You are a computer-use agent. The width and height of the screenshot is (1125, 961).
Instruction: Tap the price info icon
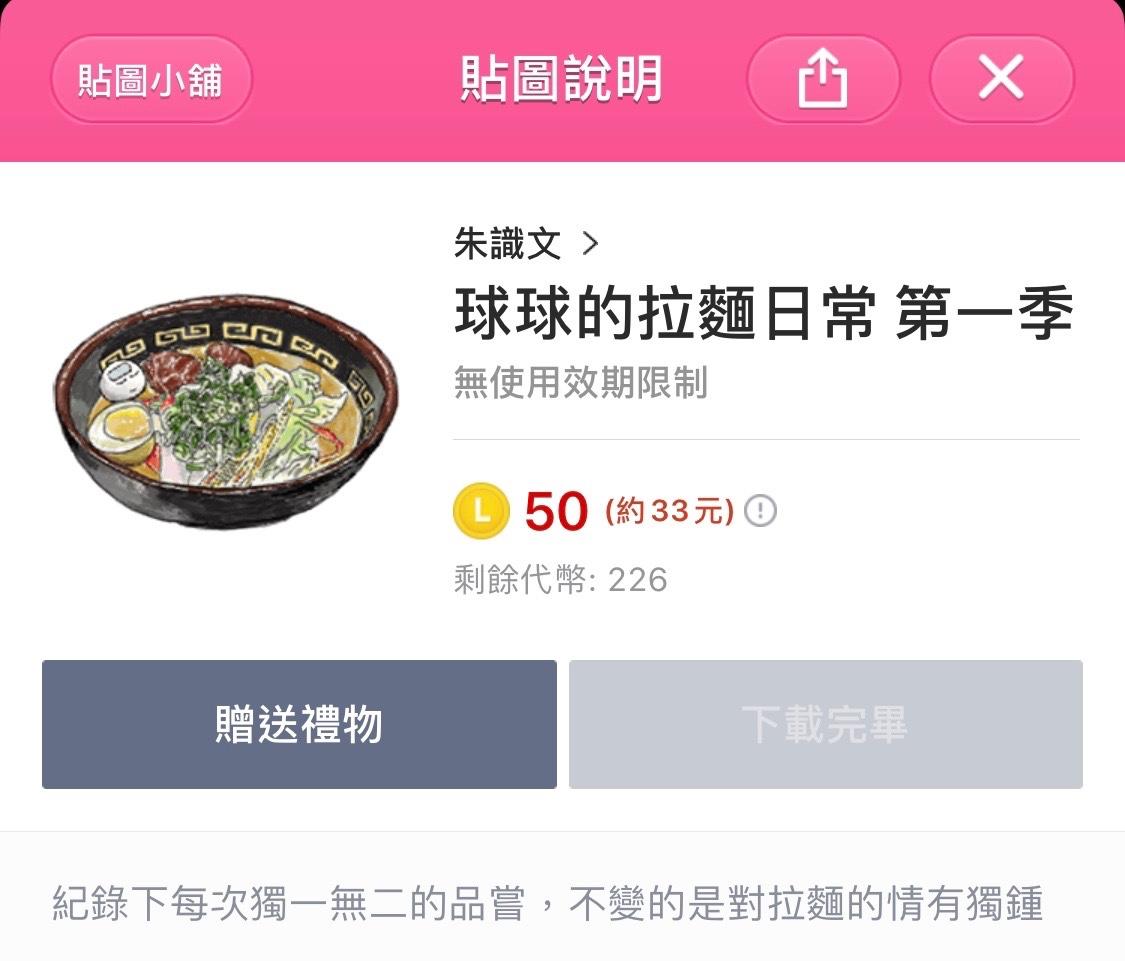pyautogui.click(x=761, y=512)
